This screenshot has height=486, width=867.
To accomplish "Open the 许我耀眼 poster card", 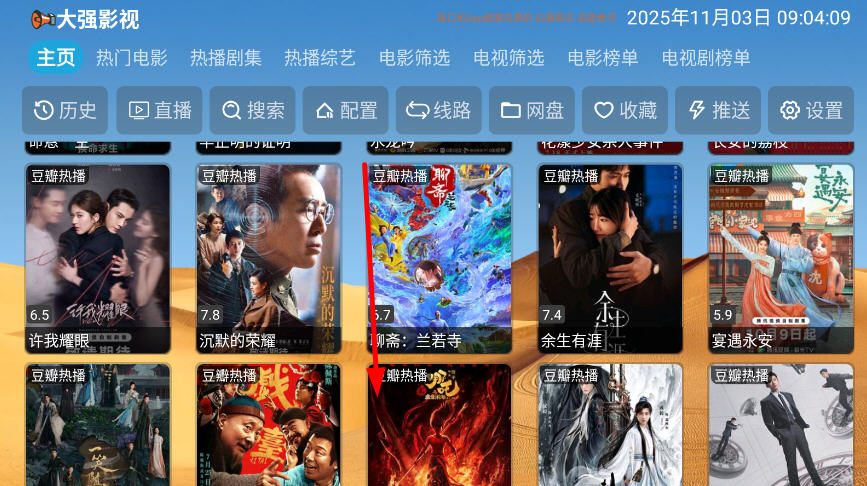I will coord(98,258).
